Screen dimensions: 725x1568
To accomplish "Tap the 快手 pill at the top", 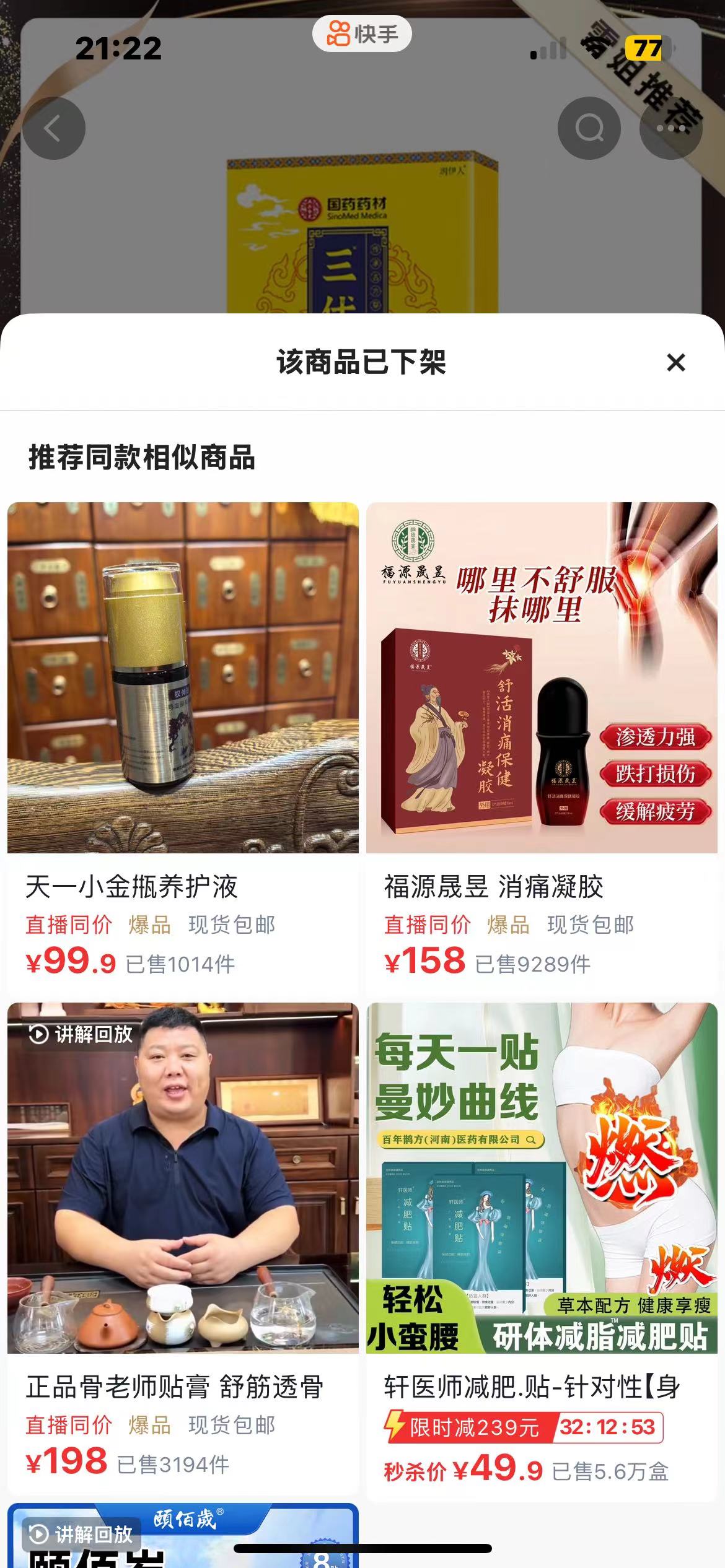I will [x=362, y=34].
